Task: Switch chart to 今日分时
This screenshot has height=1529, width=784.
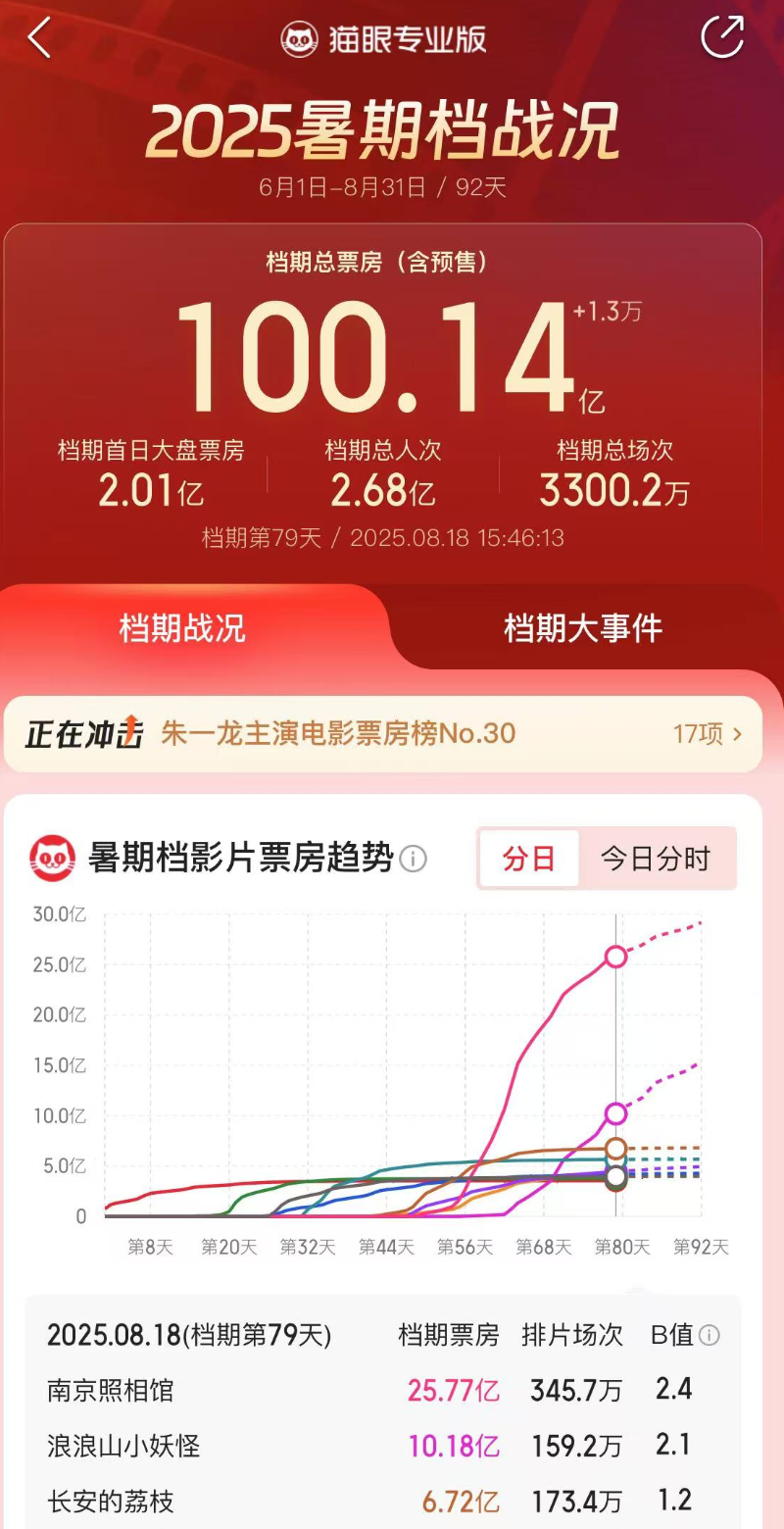Action: [x=655, y=860]
